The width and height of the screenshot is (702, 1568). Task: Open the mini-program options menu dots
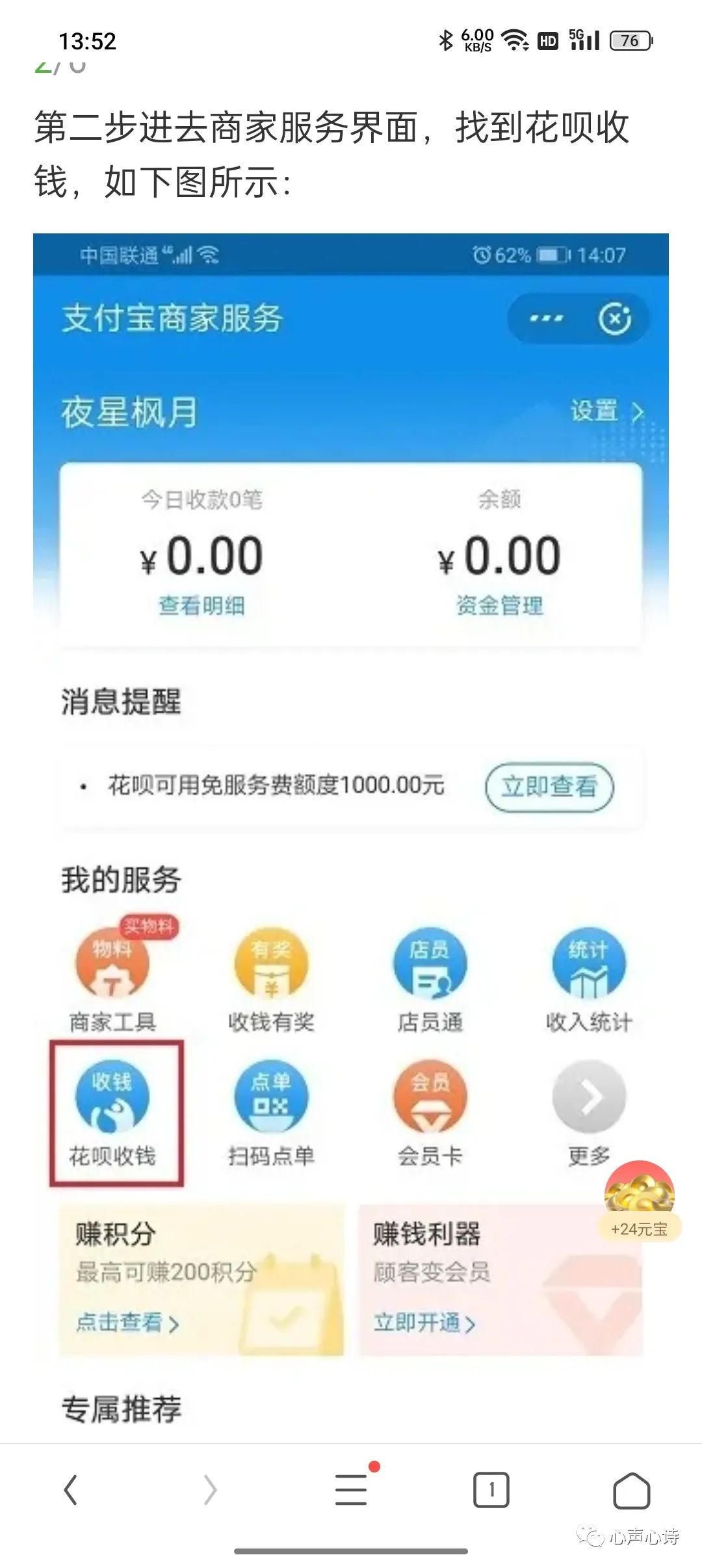[x=548, y=317]
